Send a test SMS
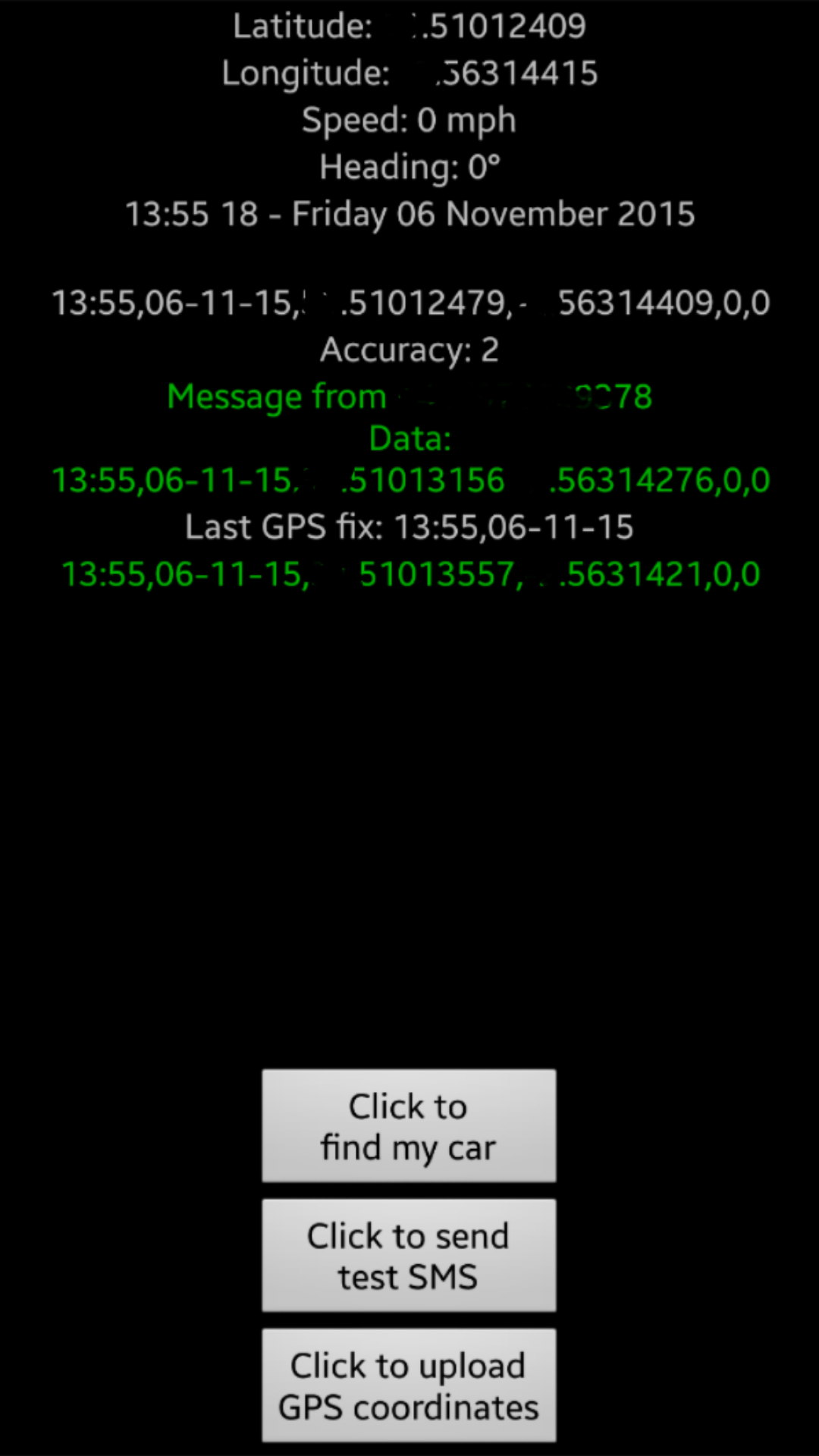 [x=409, y=1256]
